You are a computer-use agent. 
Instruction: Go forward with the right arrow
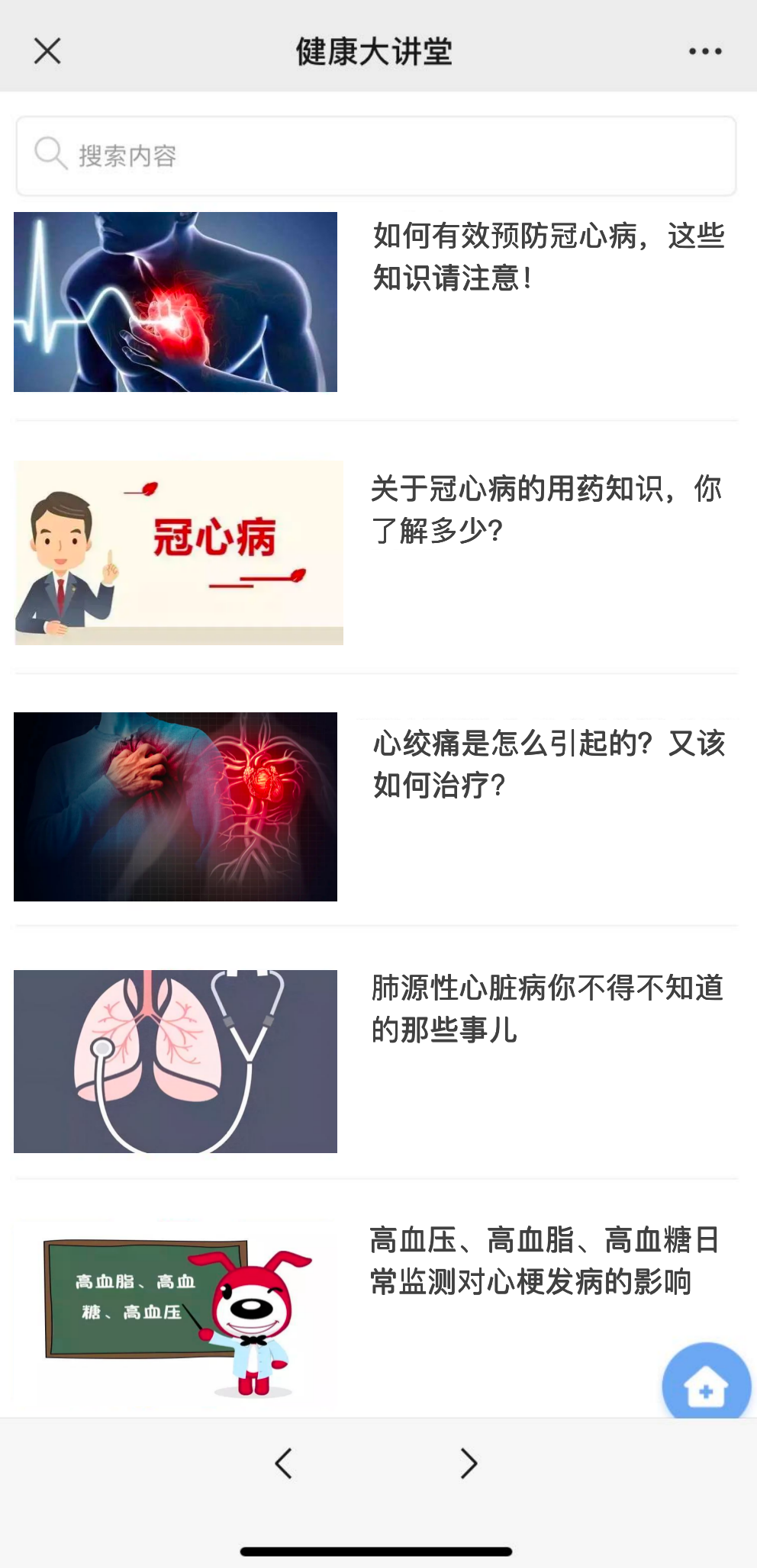coord(469,1463)
